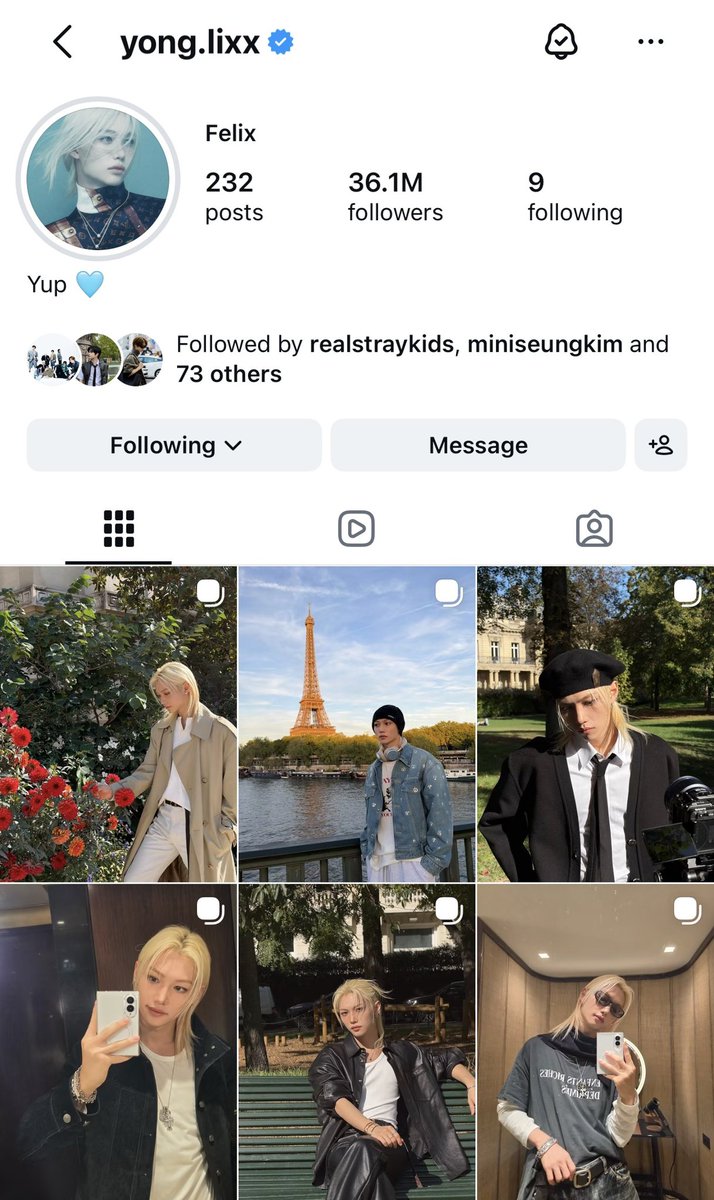
Task: Open the sunglasses elevator selfie post
Action: tap(596, 1042)
